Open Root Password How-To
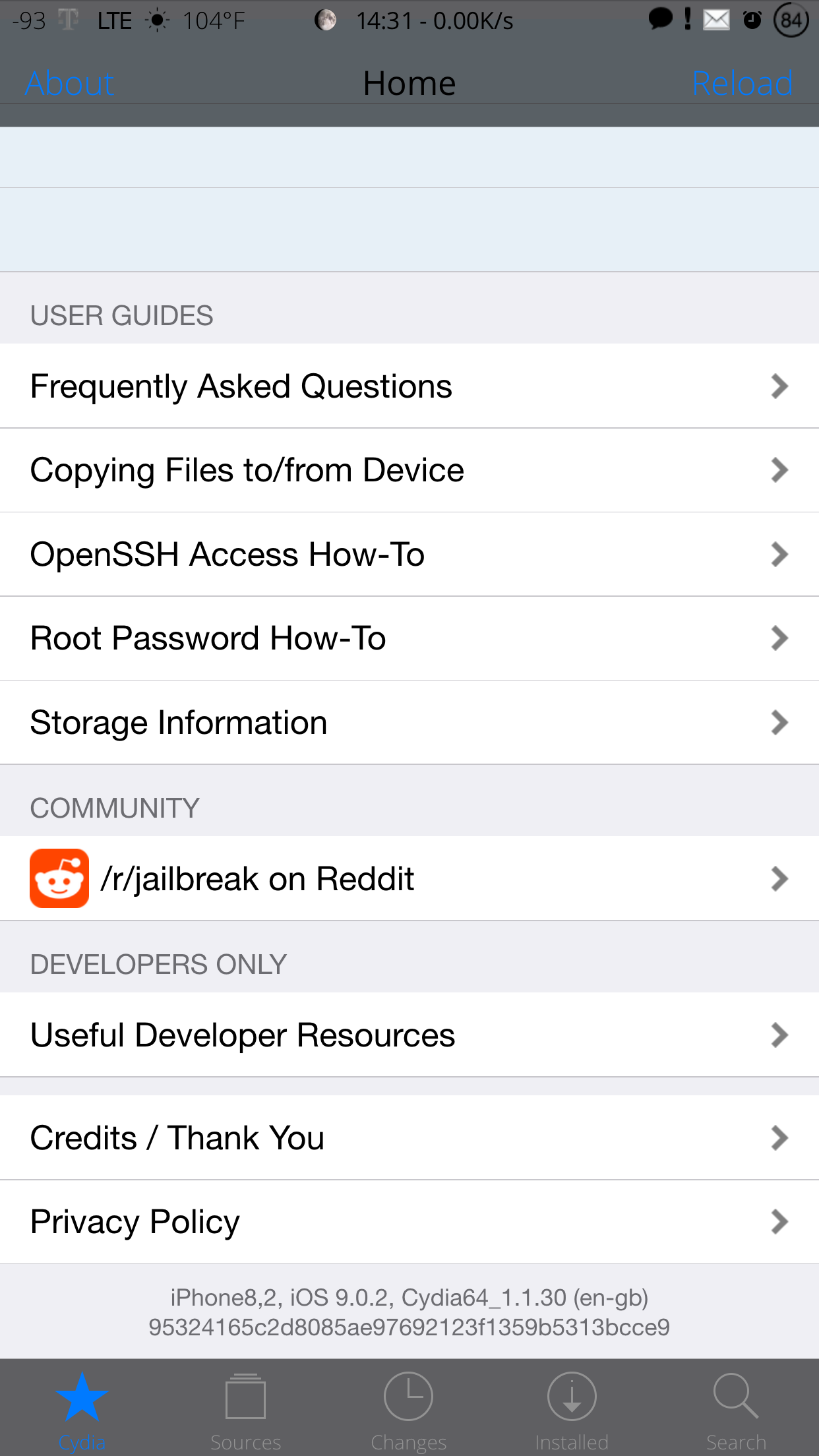 click(409, 638)
